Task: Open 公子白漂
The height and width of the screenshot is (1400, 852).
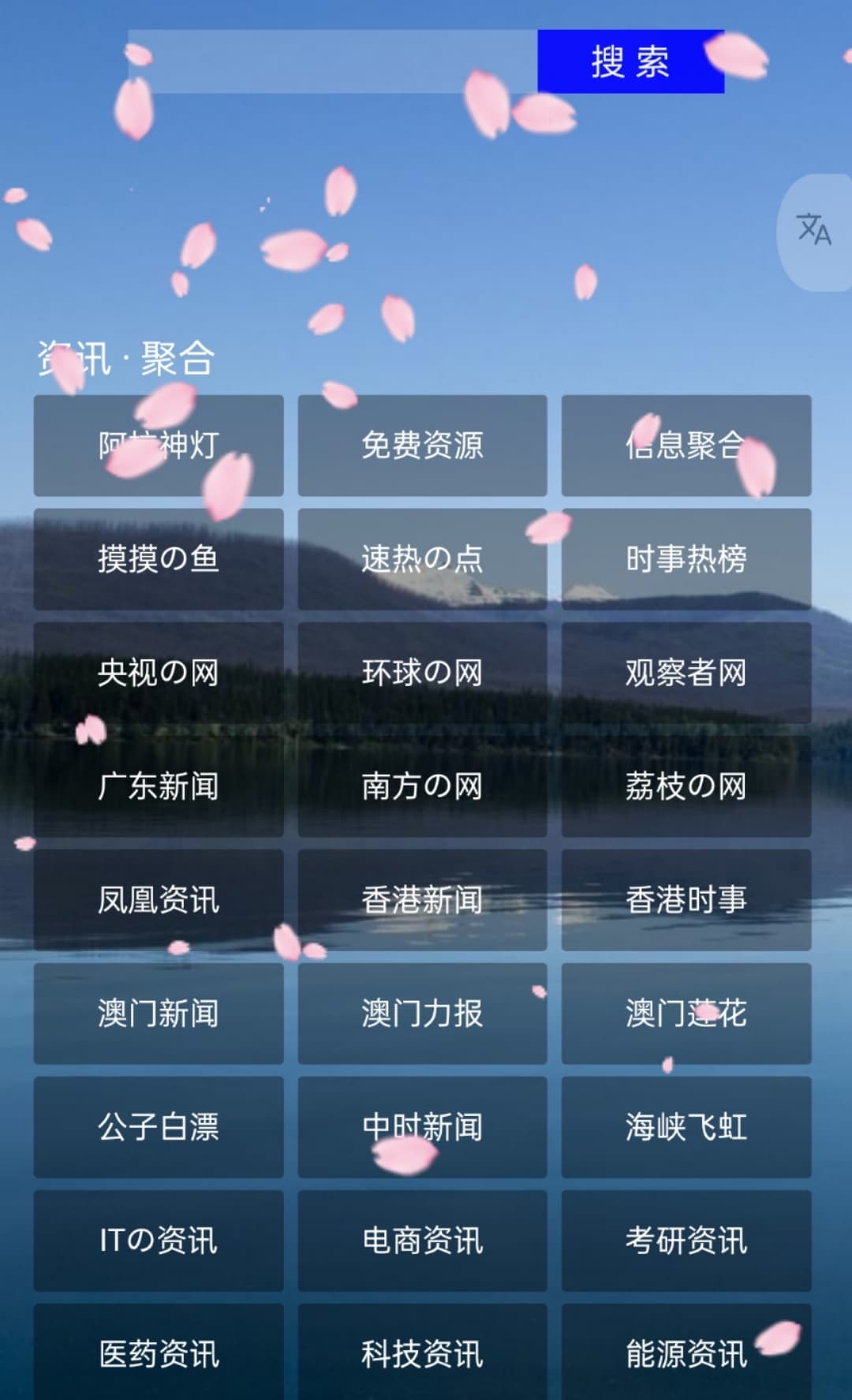Action: click(x=159, y=1127)
